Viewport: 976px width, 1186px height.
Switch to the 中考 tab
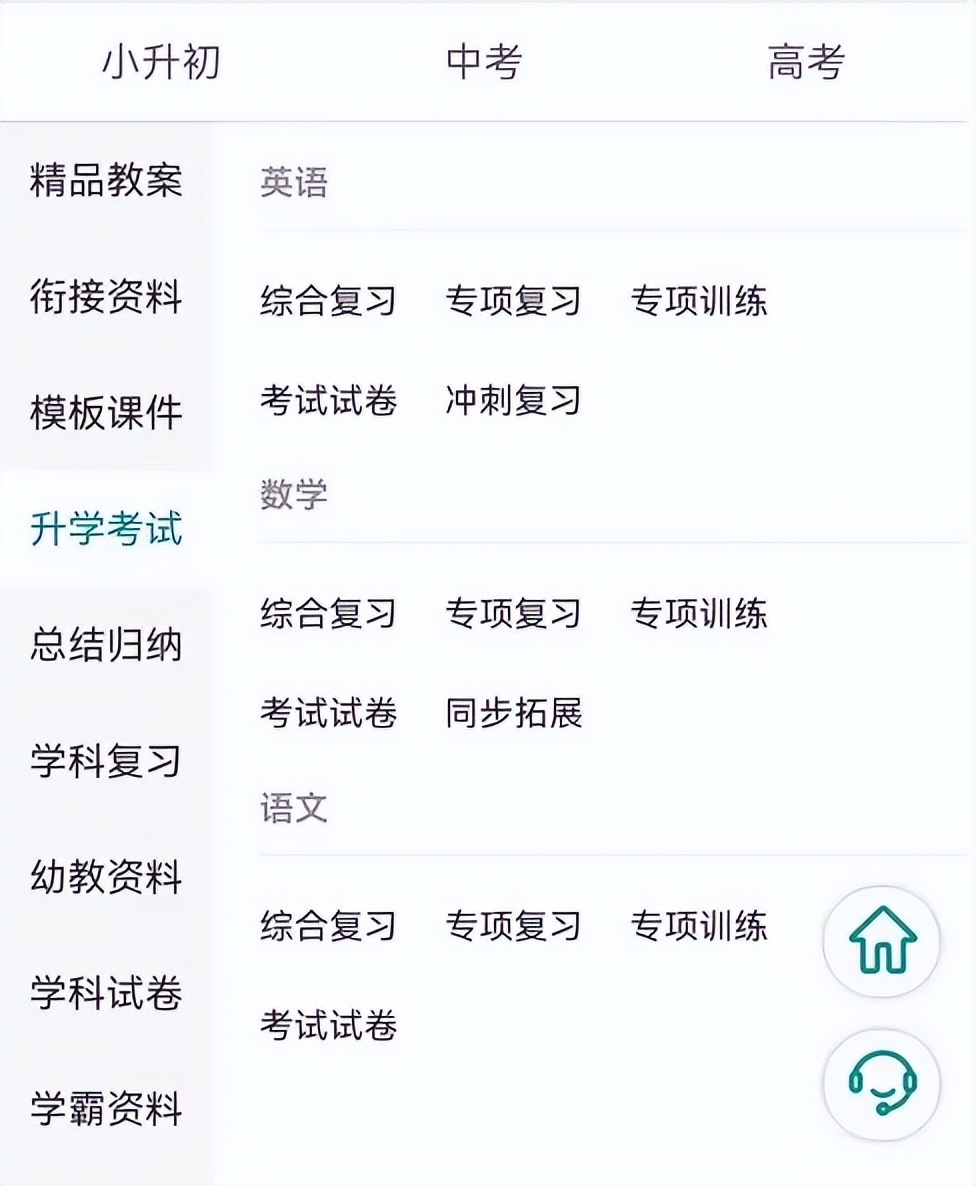(485, 62)
